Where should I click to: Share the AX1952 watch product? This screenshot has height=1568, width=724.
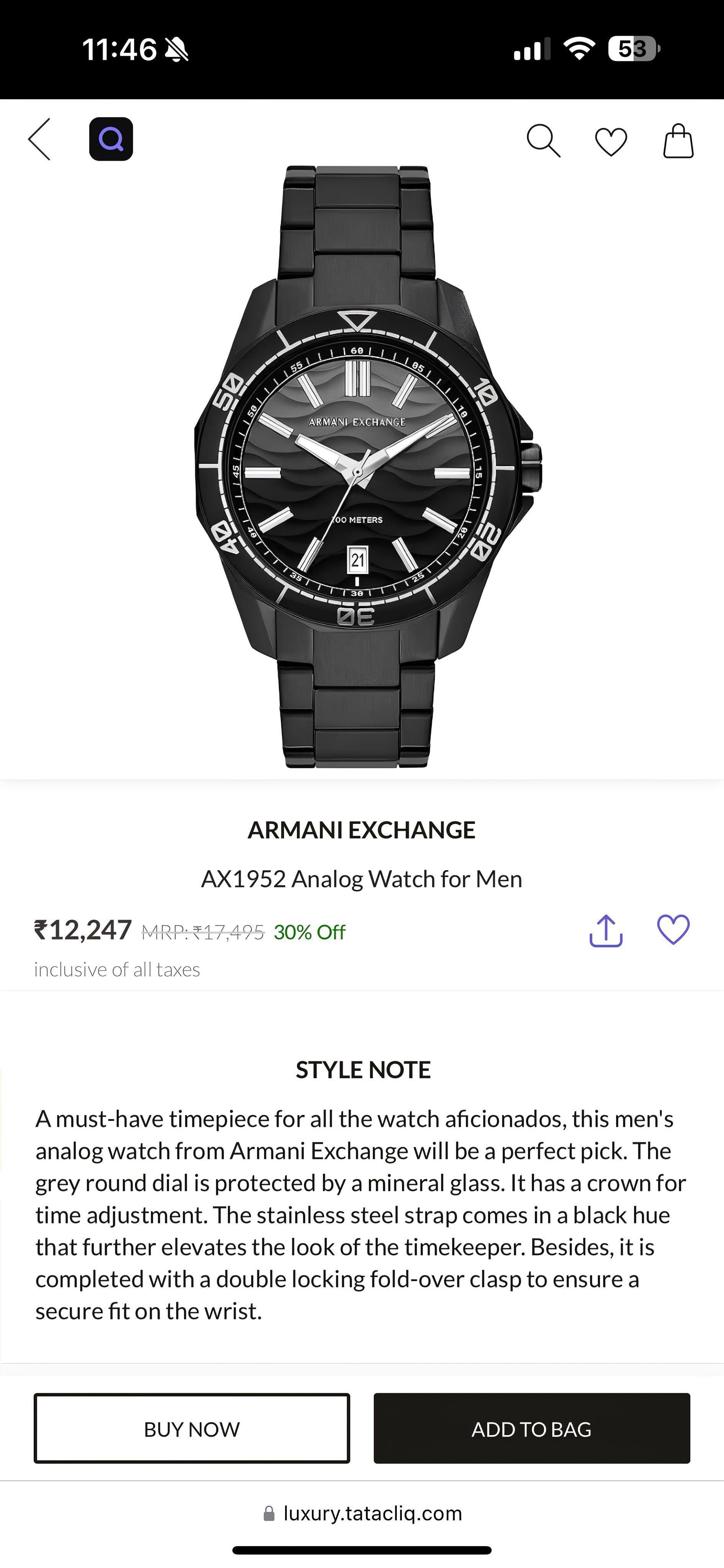(606, 931)
